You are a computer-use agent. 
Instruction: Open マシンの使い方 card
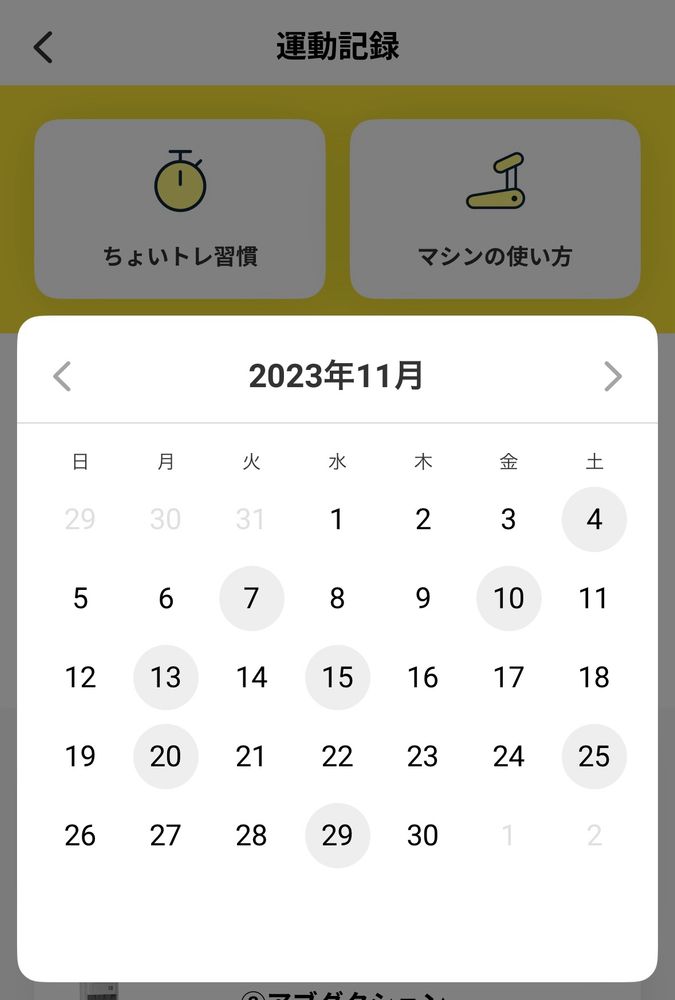click(x=495, y=208)
